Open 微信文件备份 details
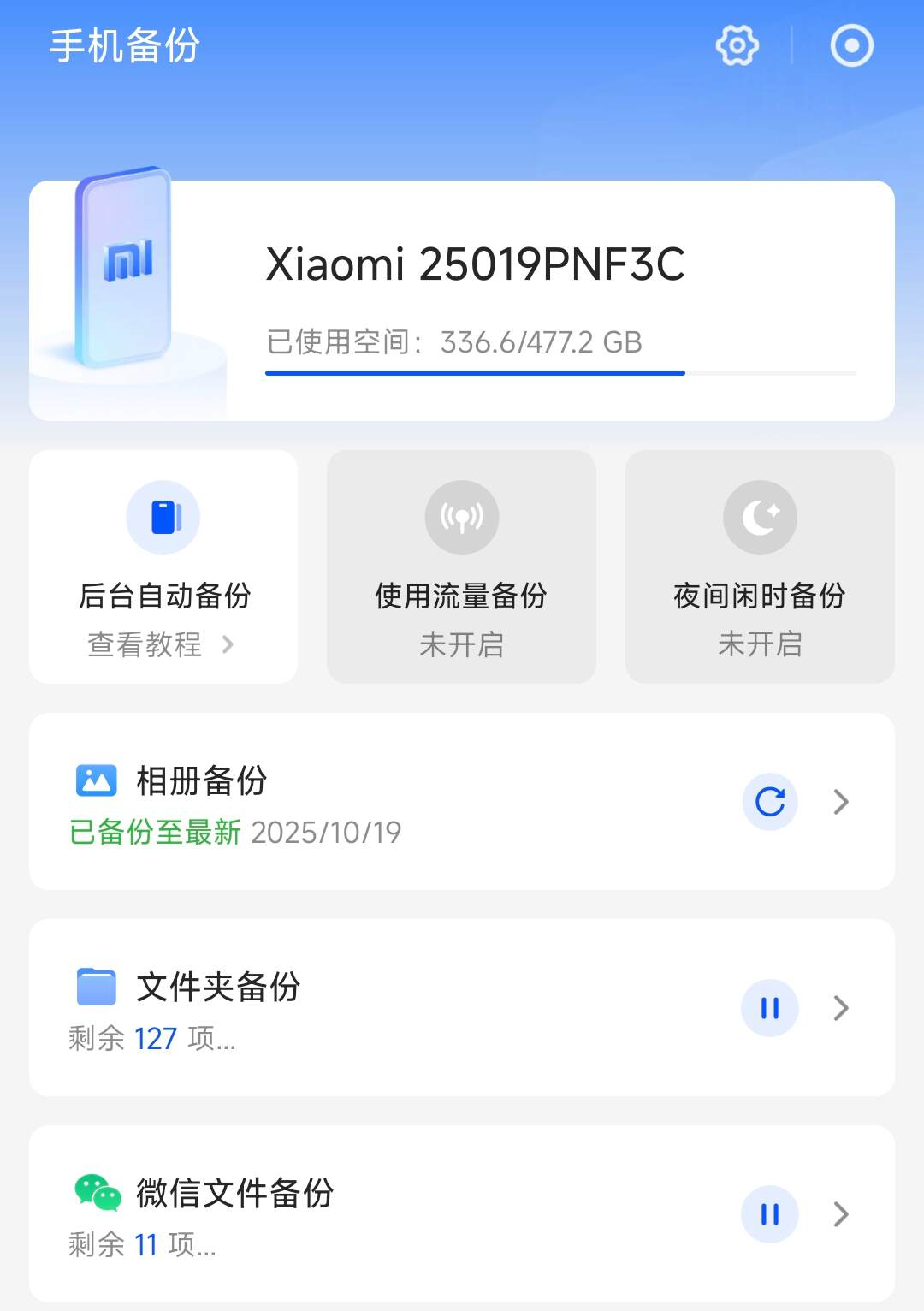This screenshot has width=924, height=1311. 841,1214
